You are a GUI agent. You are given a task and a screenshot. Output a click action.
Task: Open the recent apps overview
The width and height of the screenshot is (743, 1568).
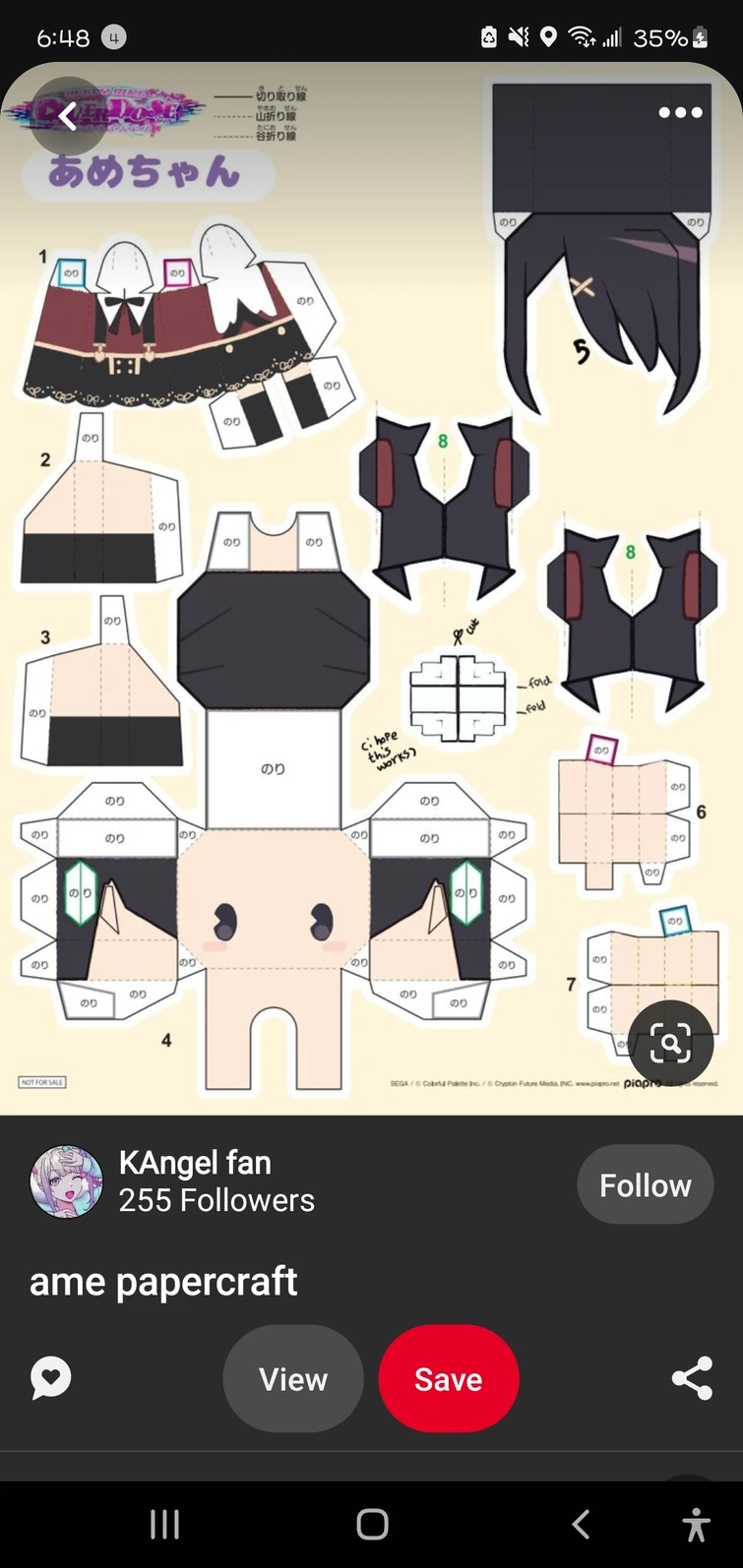tap(164, 1525)
